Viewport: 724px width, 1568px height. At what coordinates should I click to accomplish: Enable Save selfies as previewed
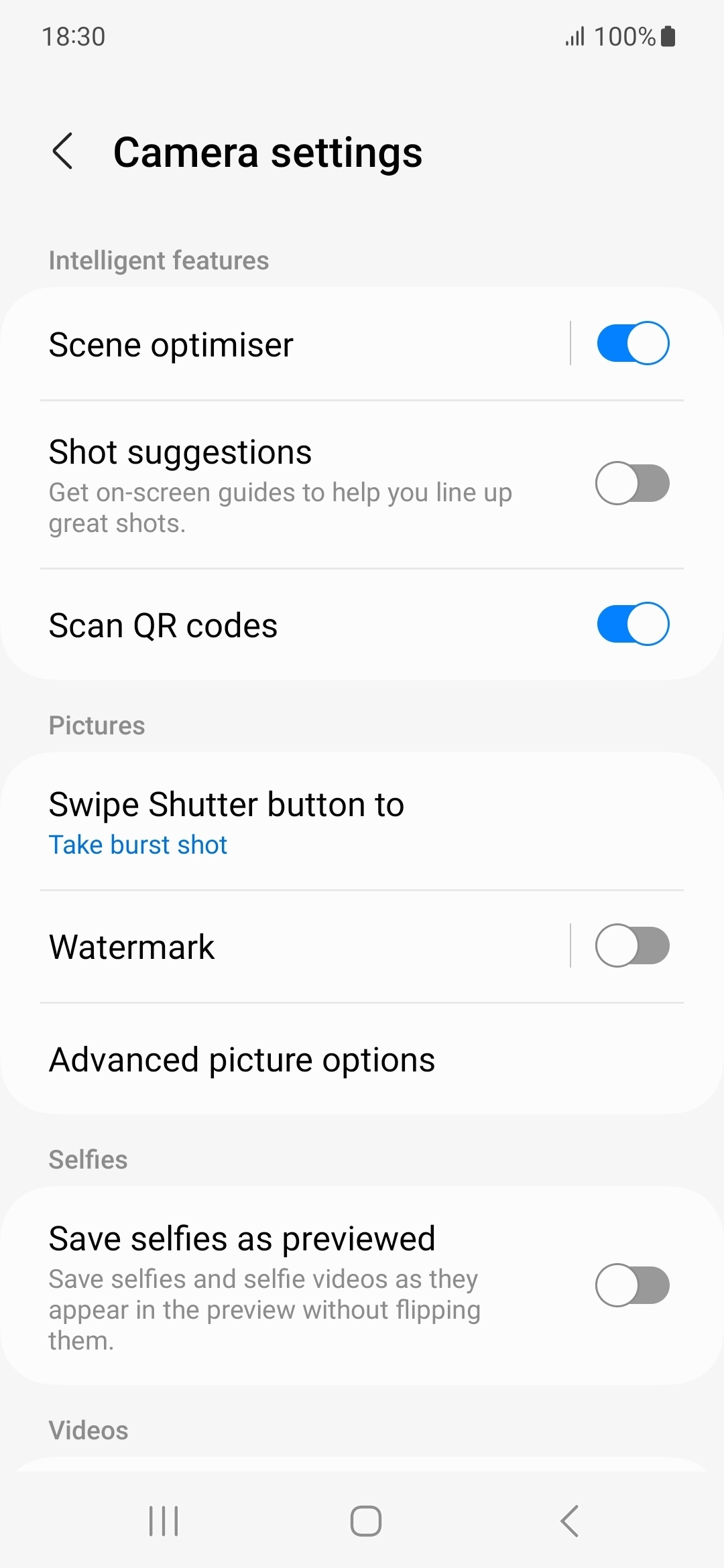coord(632,1285)
